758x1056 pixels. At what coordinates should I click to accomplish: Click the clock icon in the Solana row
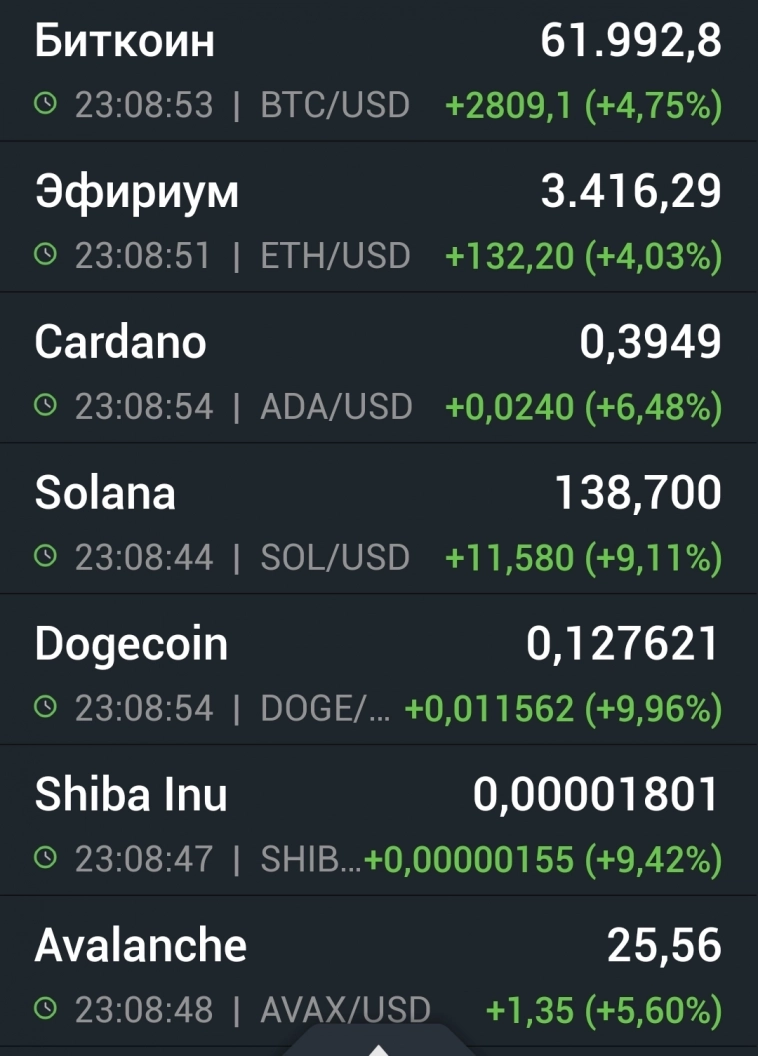point(44,557)
